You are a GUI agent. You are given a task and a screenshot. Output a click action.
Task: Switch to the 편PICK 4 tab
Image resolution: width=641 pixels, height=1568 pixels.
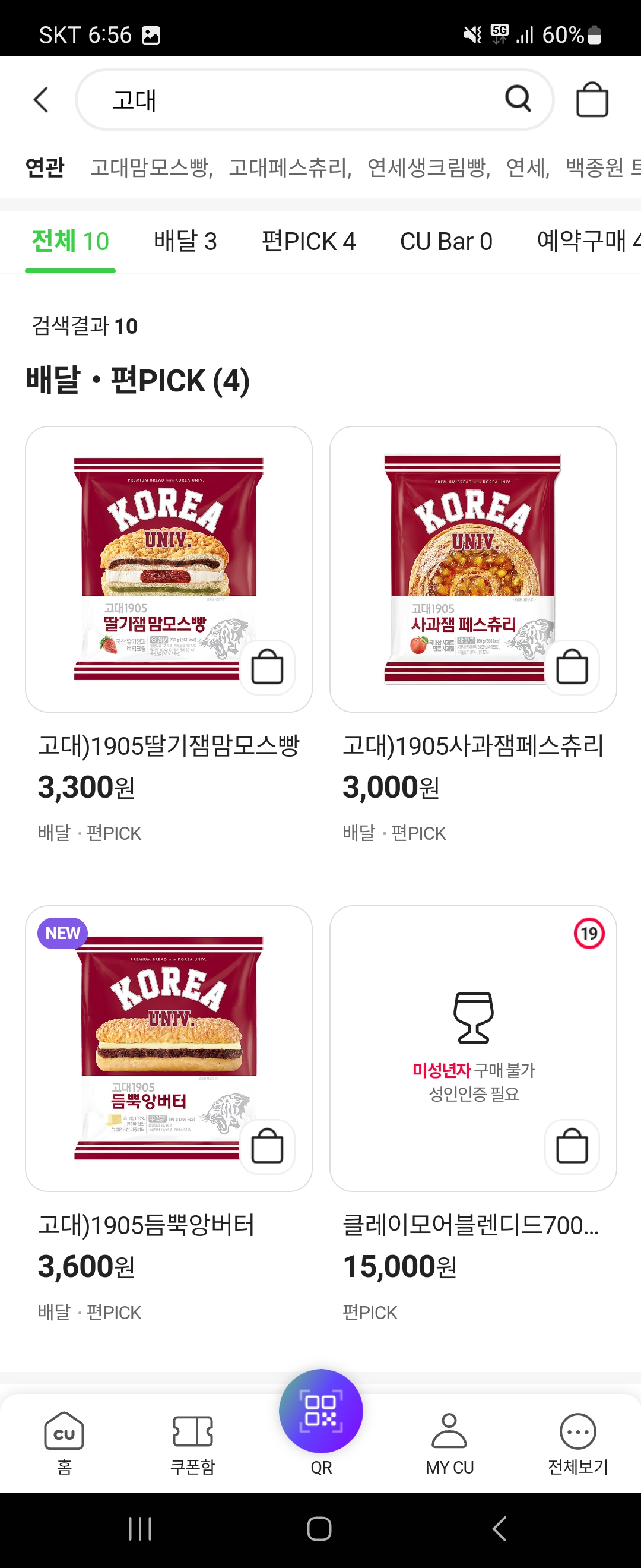(x=309, y=242)
